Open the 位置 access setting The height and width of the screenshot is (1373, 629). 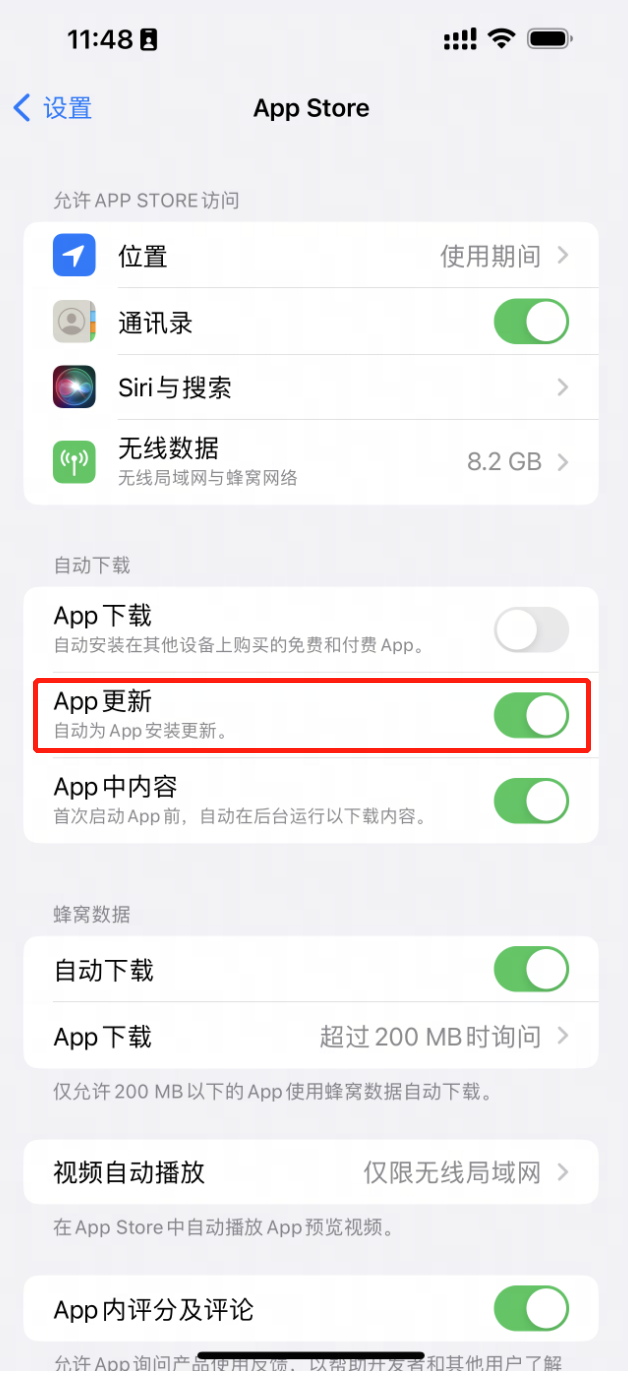(x=310, y=256)
